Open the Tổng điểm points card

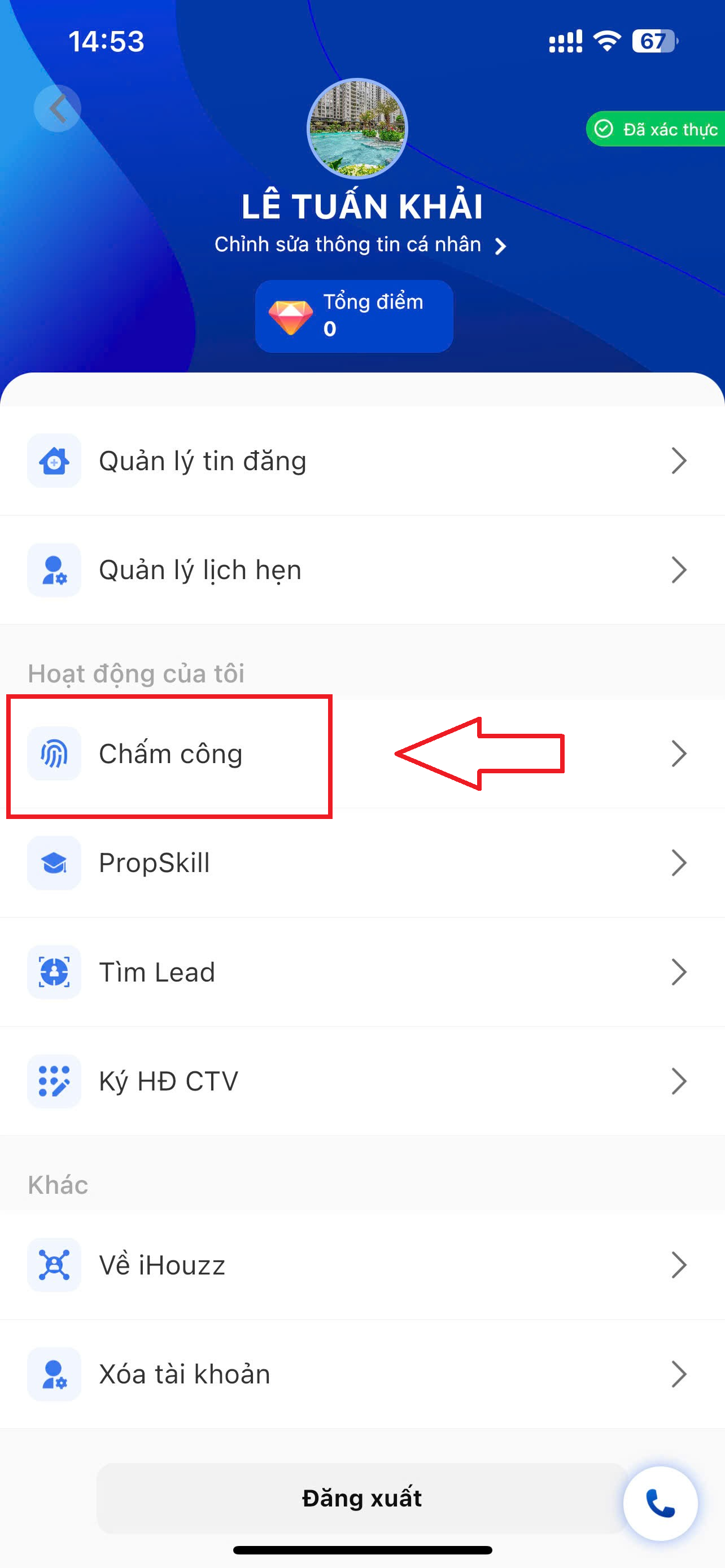click(353, 316)
